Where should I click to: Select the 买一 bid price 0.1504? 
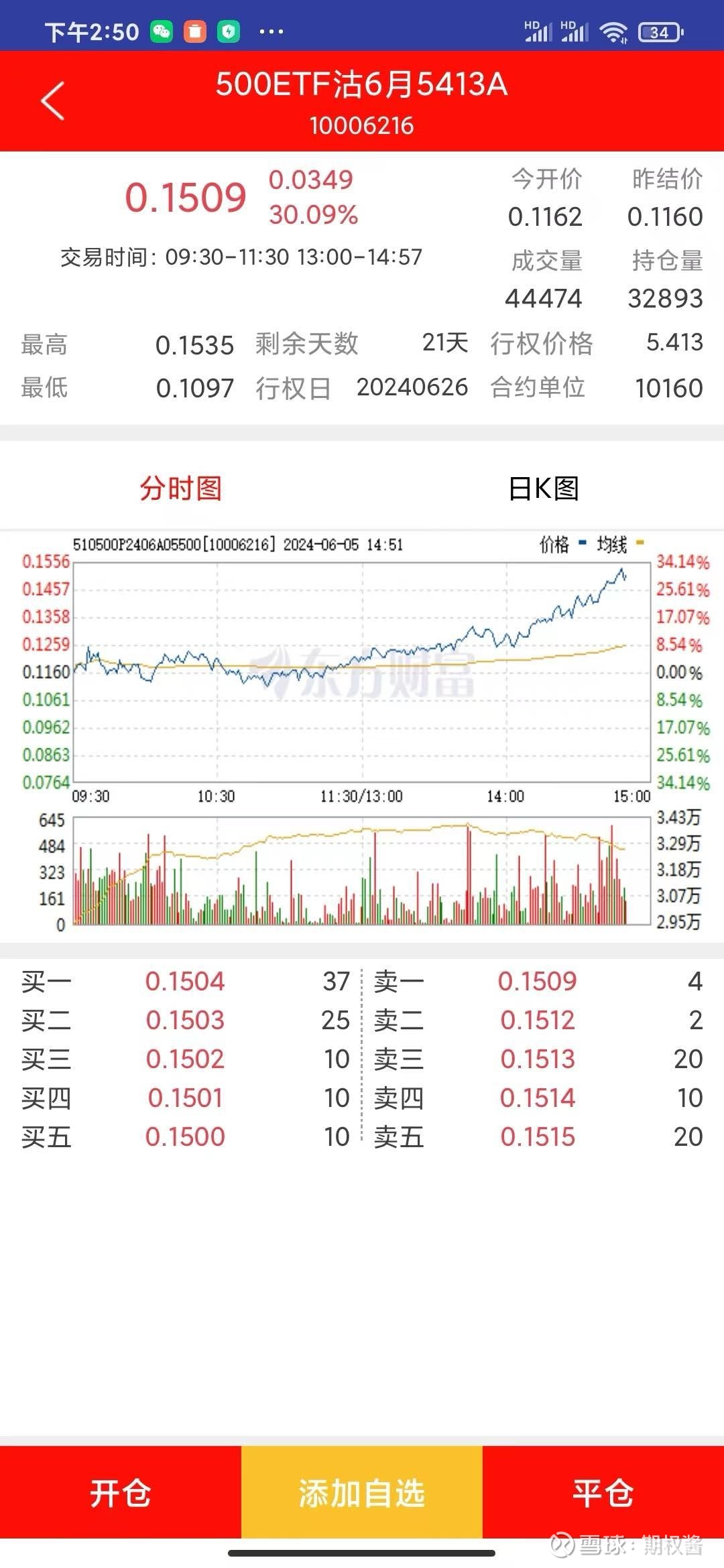[186, 981]
